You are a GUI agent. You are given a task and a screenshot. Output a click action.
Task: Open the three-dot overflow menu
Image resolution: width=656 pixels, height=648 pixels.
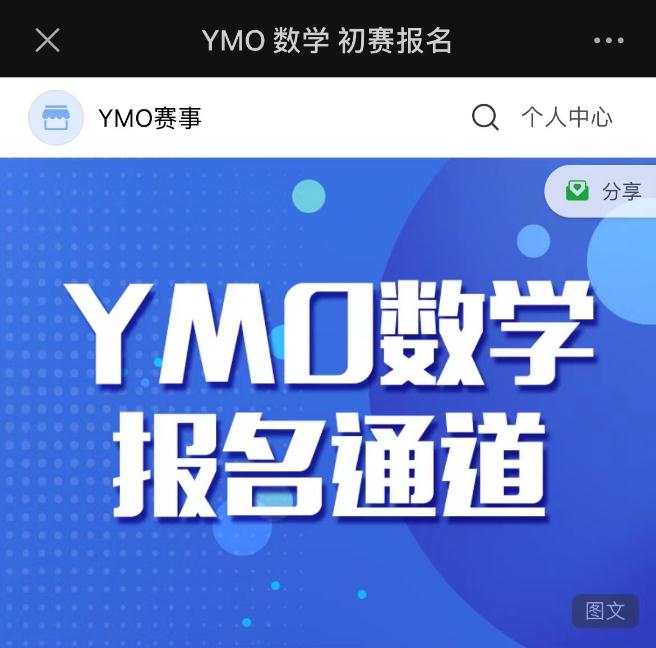608,40
